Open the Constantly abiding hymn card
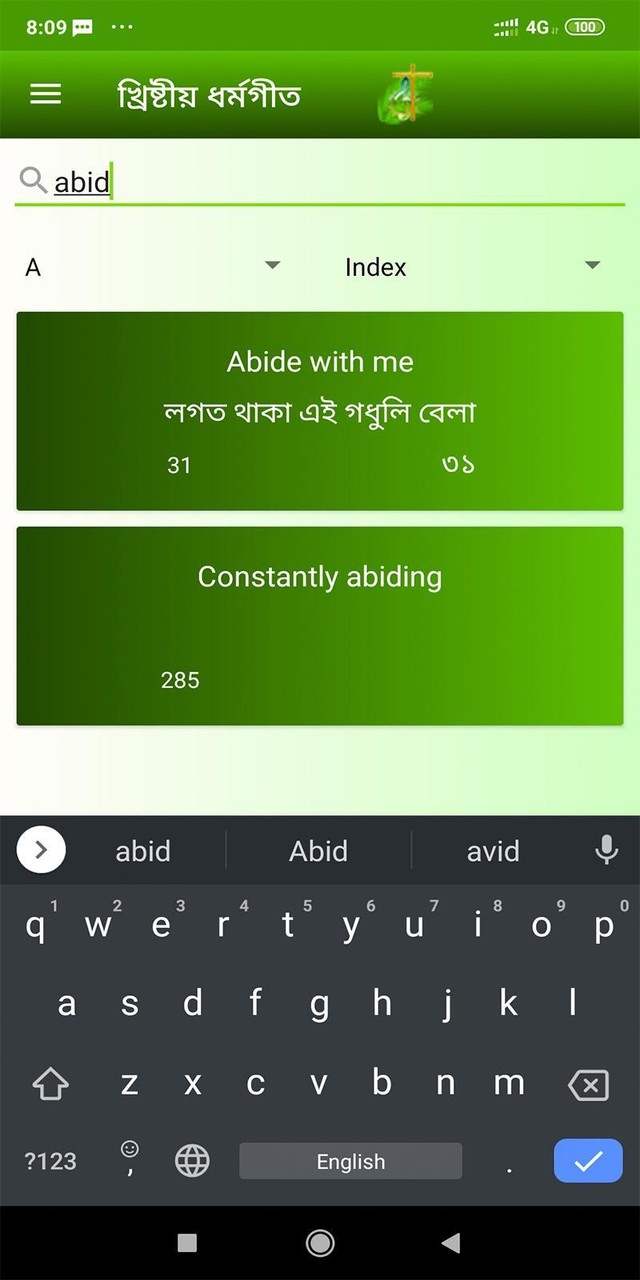 point(320,626)
